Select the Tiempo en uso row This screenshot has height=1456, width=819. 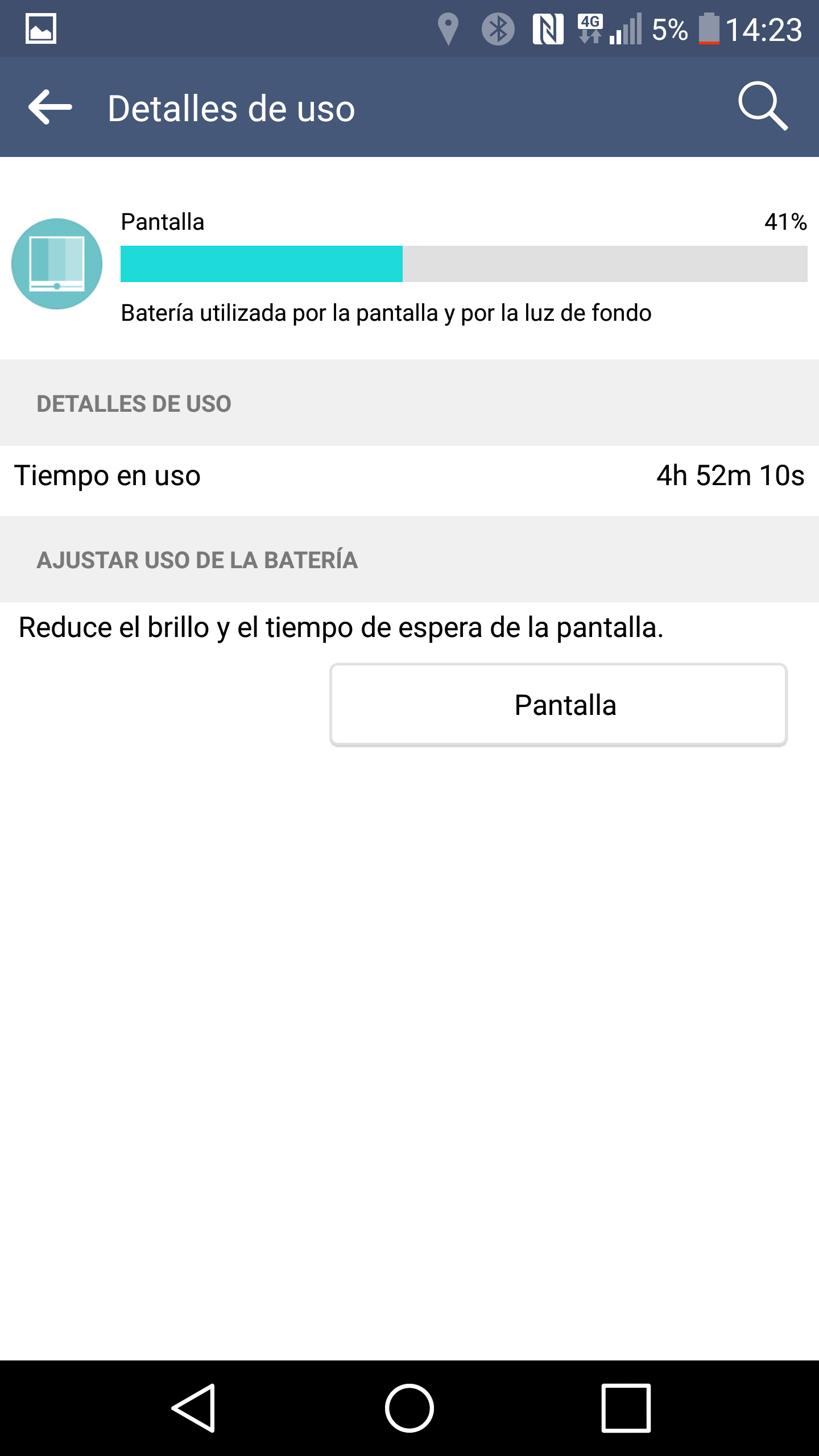tap(409, 478)
